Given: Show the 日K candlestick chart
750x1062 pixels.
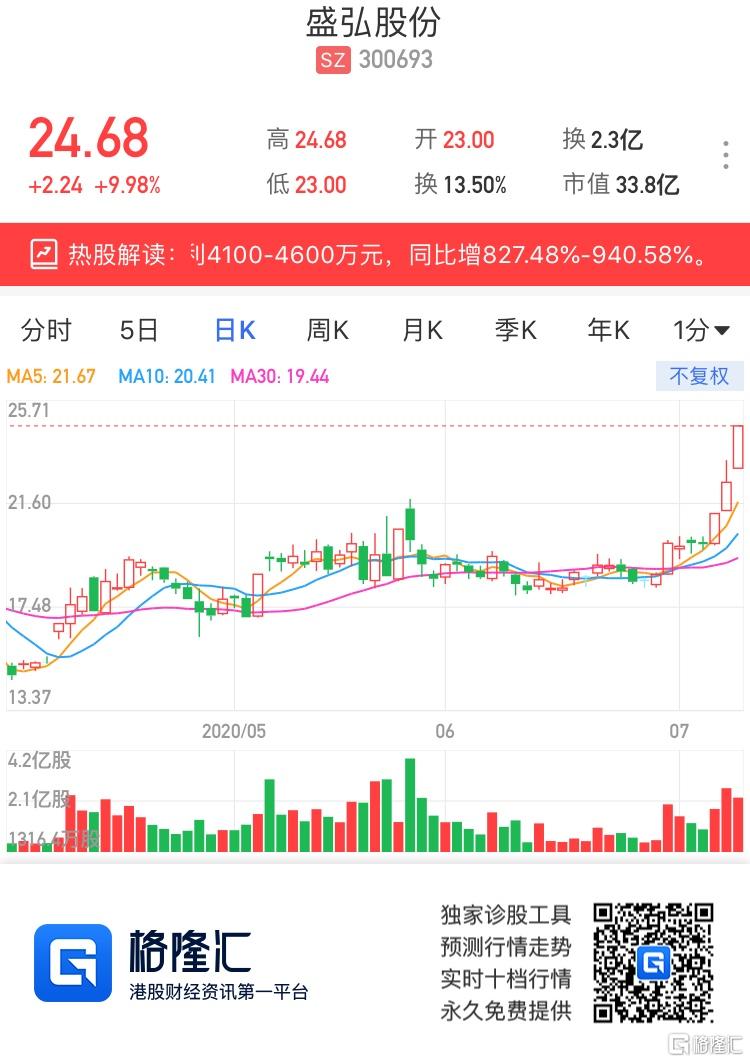Looking at the screenshot, I should (235, 330).
